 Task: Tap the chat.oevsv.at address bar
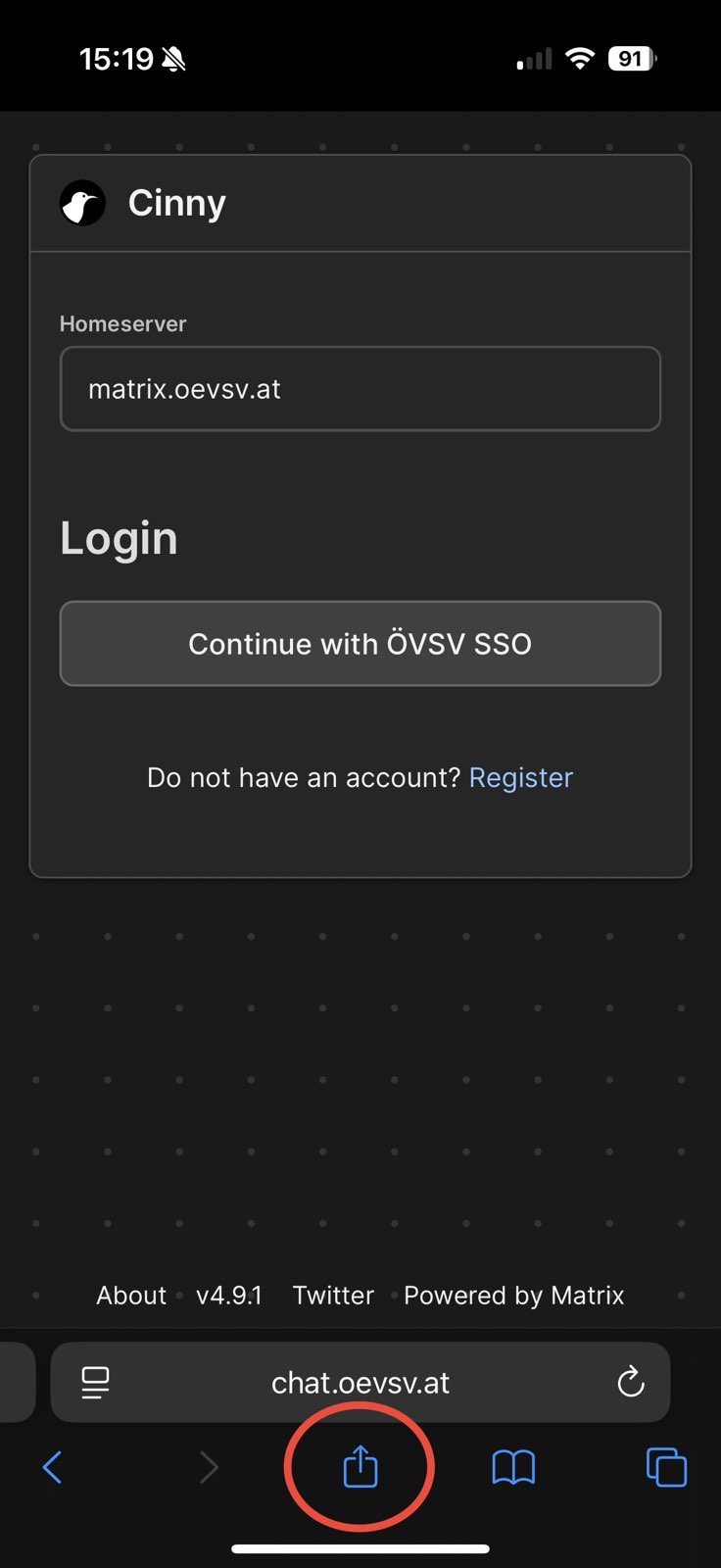[360, 1383]
